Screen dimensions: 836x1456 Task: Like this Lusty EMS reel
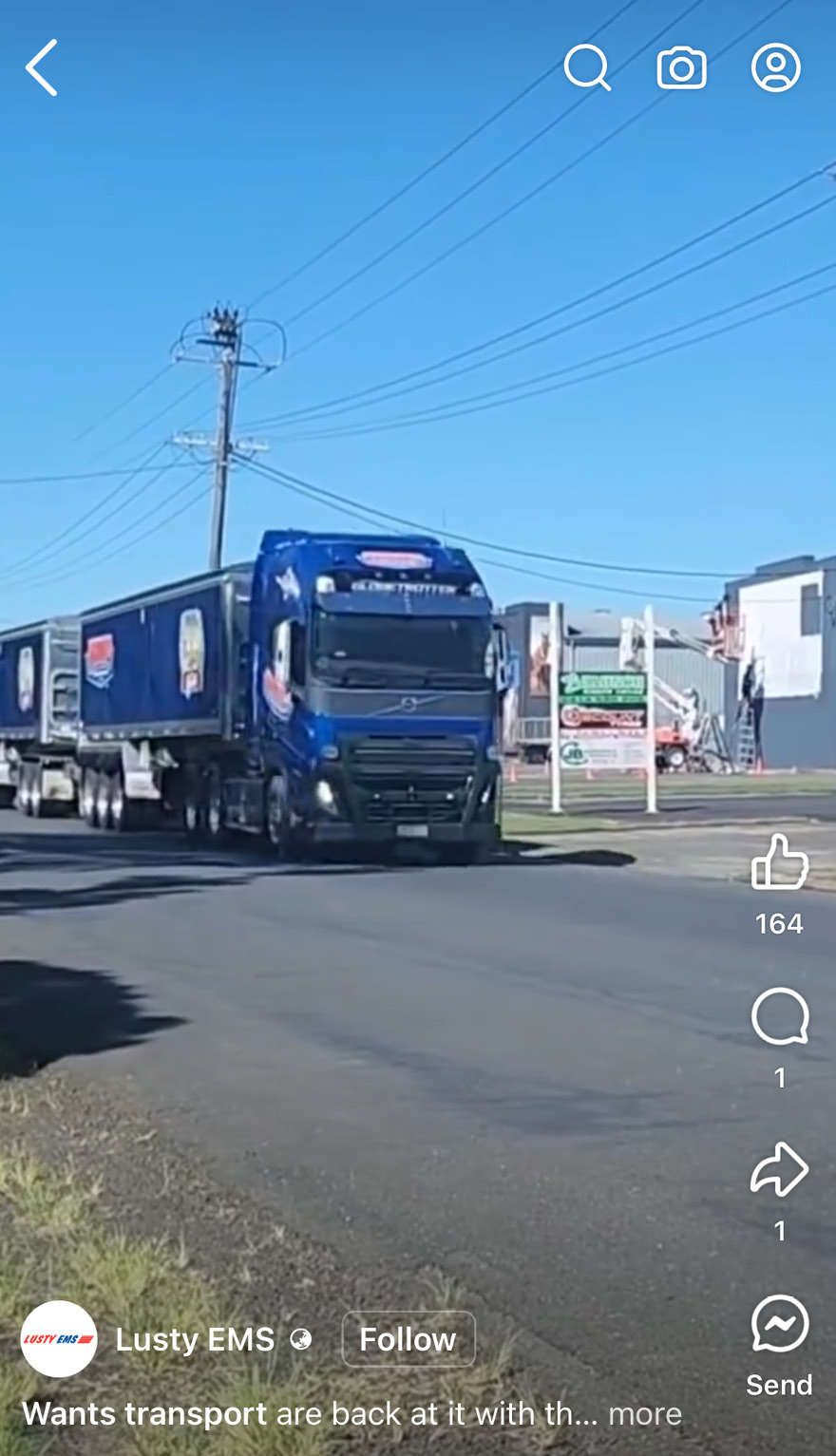tap(779, 862)
